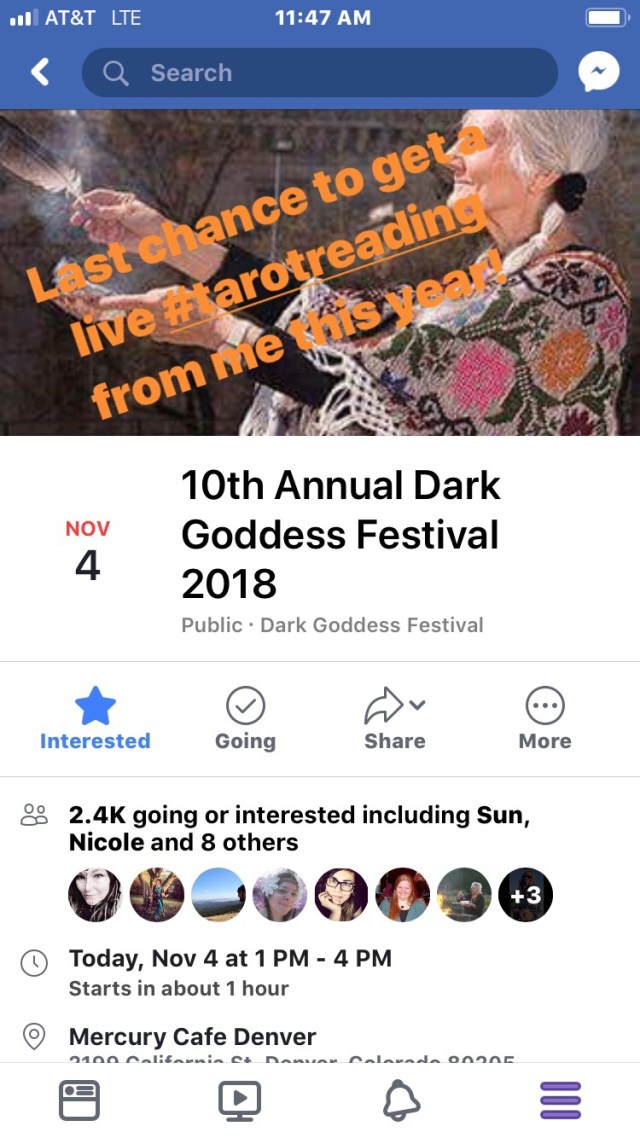Screen dimensions: 640x1138
Task: Open the Facebook search field
Action: (318, 73)
